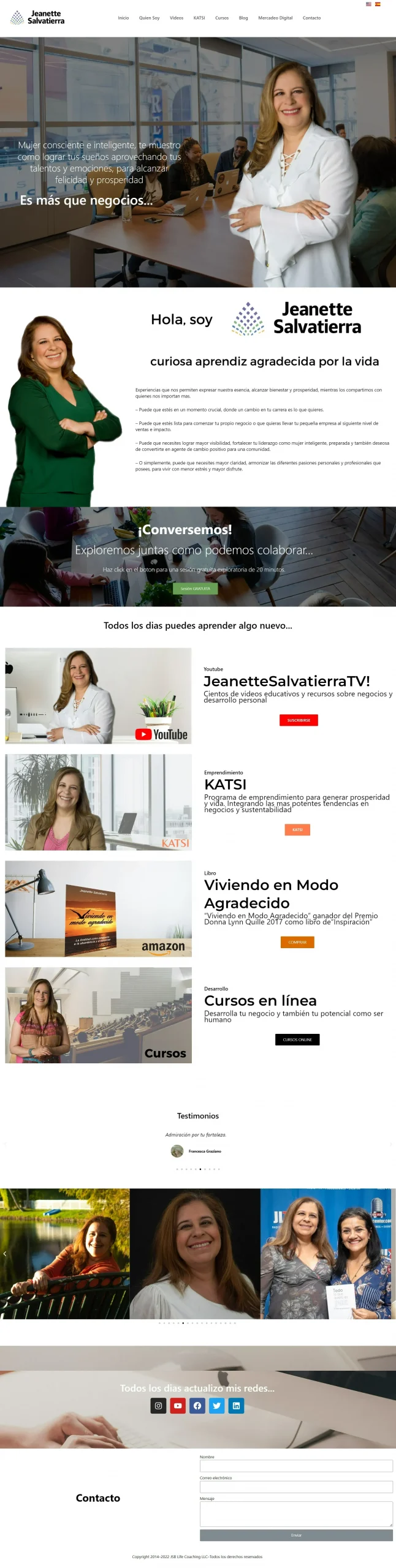Book the Sesión GRATUITA button

[x=195, y=588]
